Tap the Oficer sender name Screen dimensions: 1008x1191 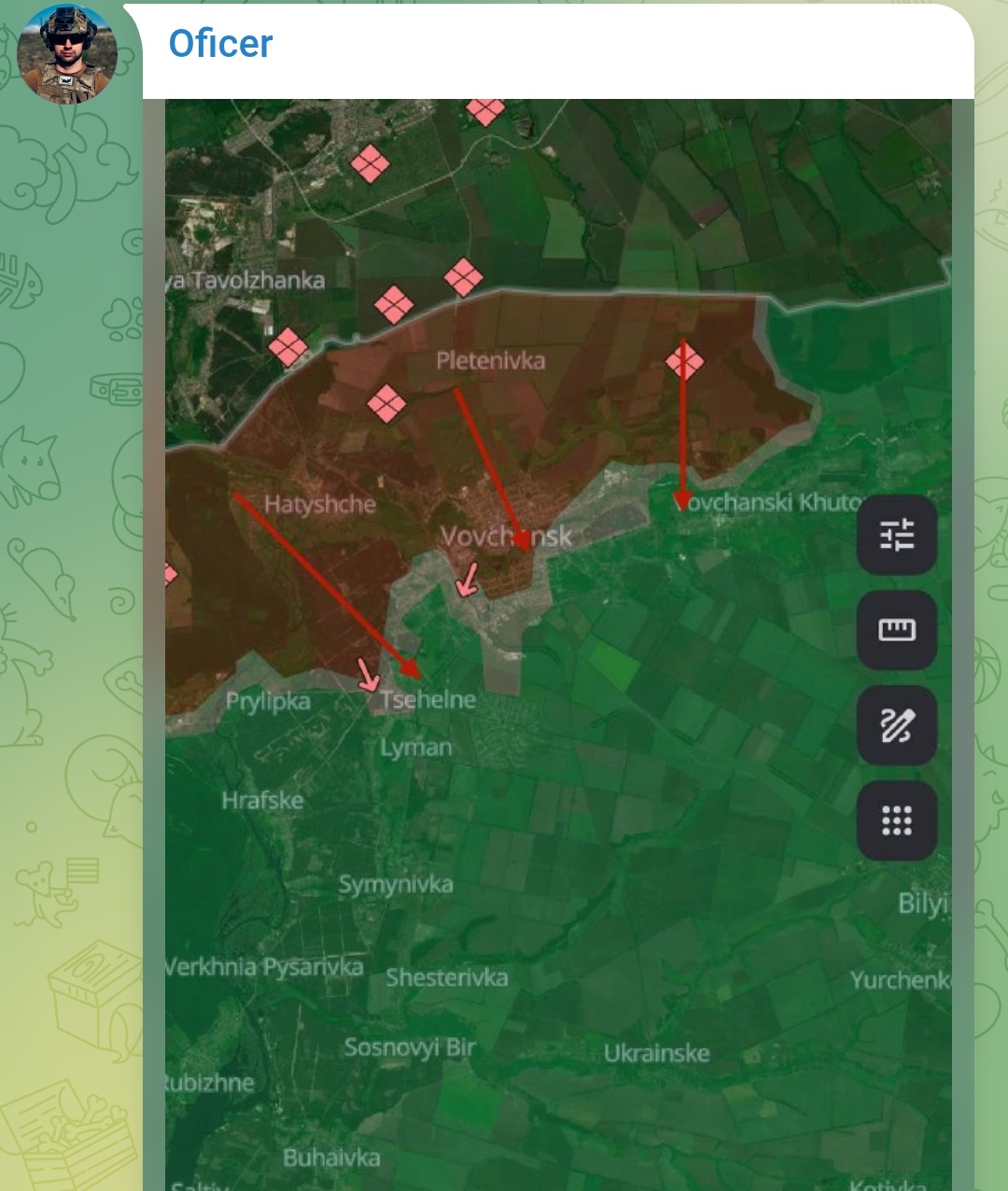click(x=220, y=44)
